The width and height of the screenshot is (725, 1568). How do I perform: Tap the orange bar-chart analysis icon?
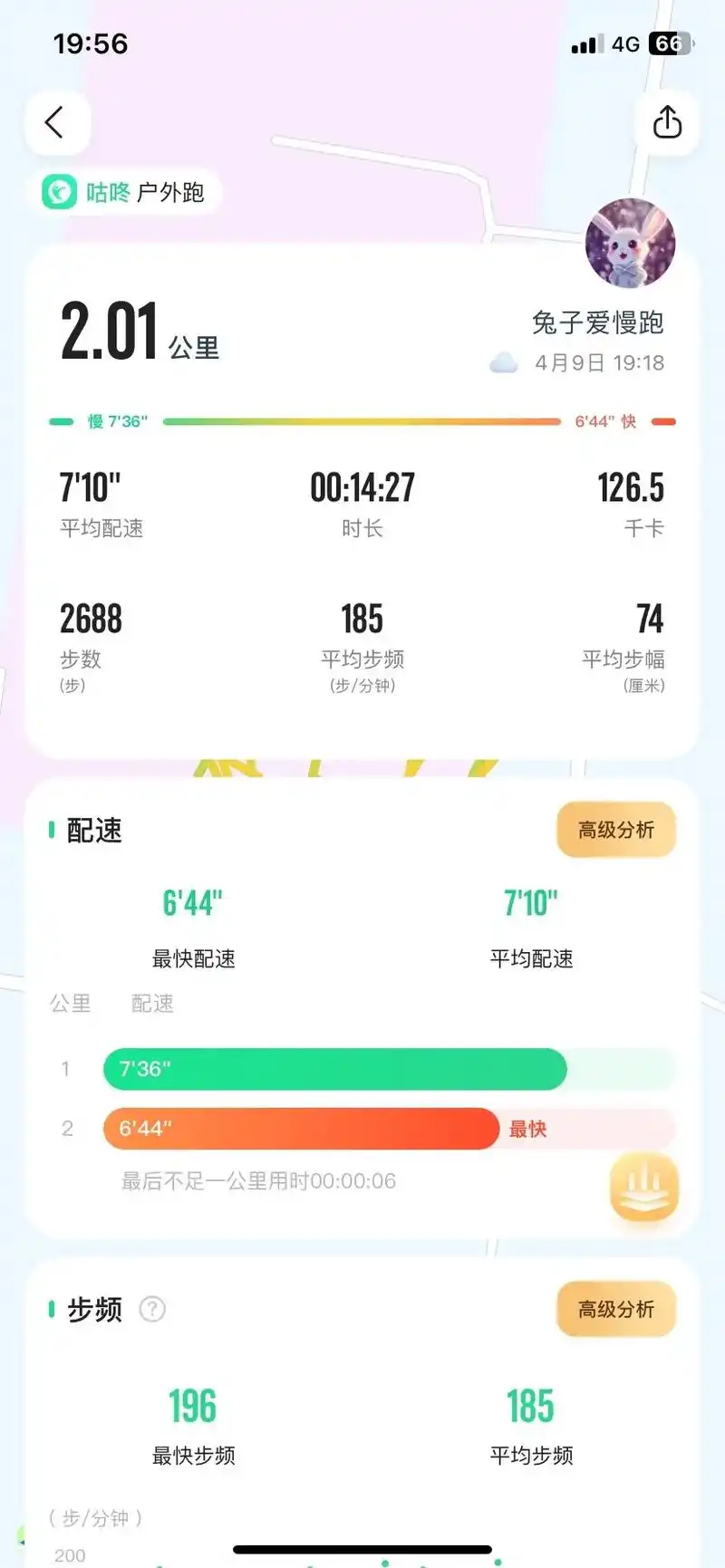coord(643,1188)
